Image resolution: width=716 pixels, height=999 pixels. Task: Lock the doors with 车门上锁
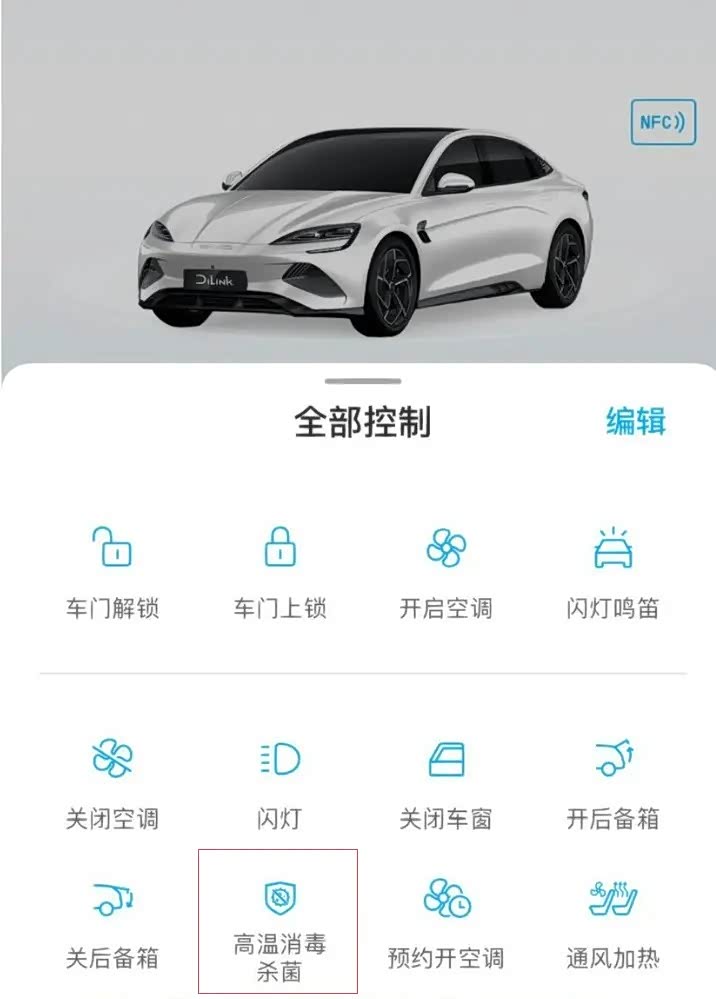279,570
